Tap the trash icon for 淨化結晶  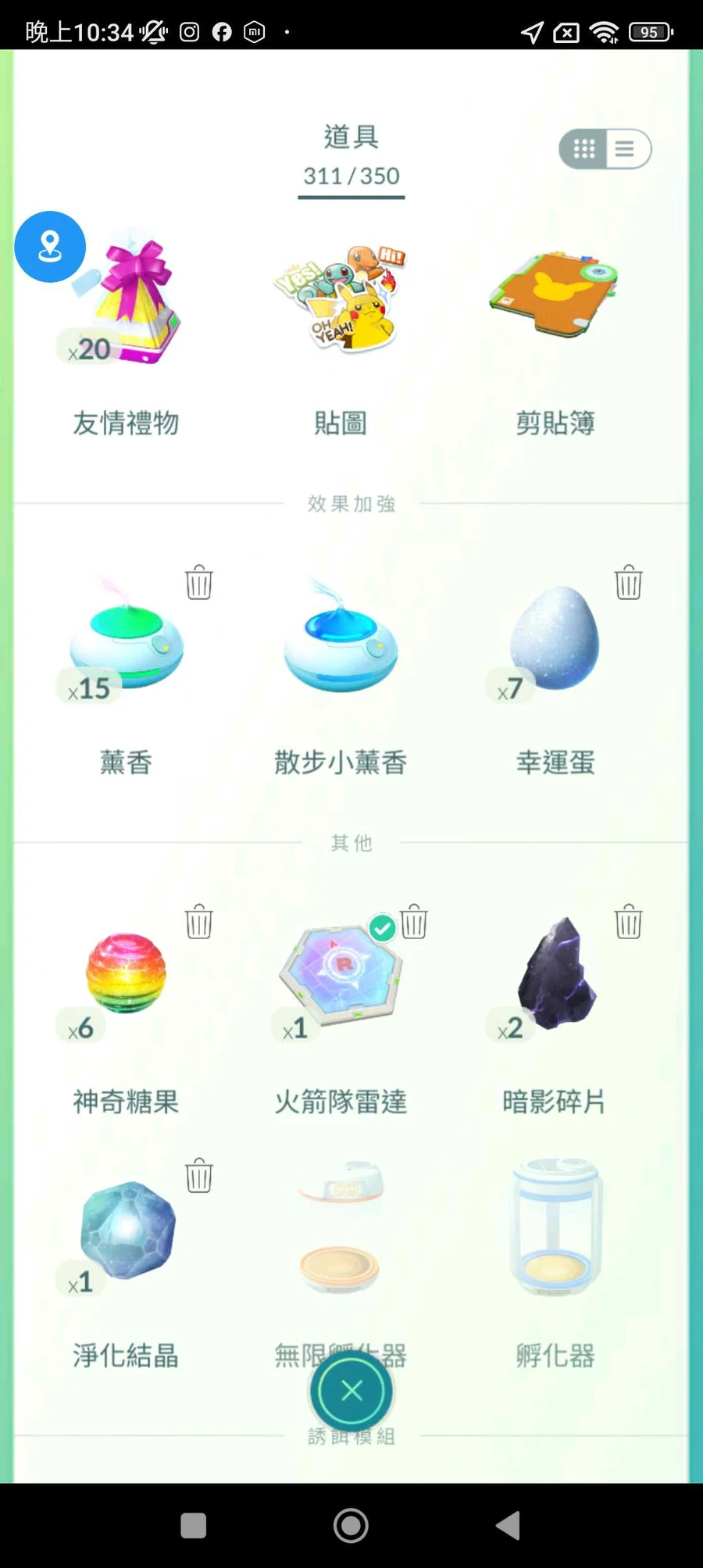click(199, 1176)
